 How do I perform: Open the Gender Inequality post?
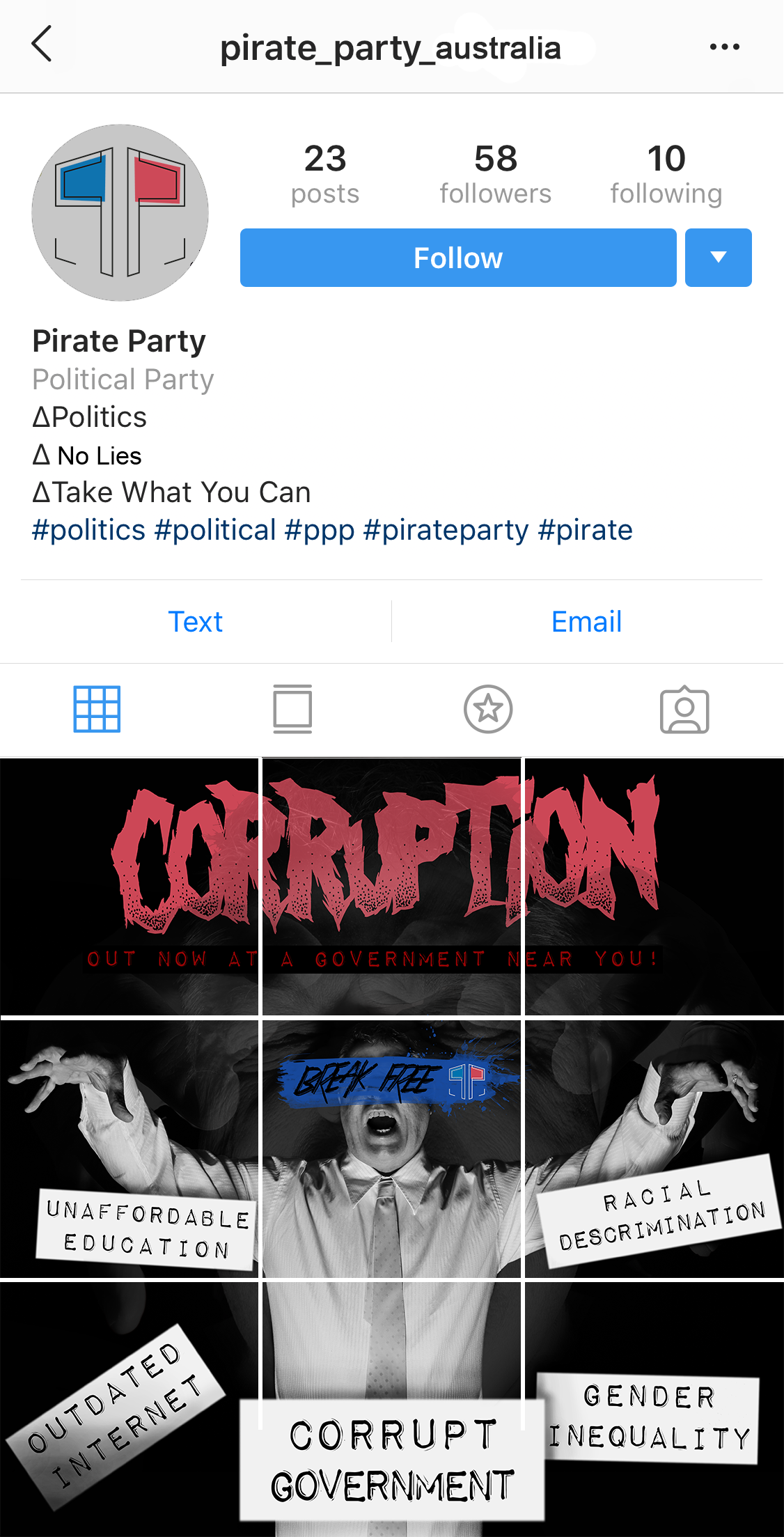click(x=654, y=1408)
